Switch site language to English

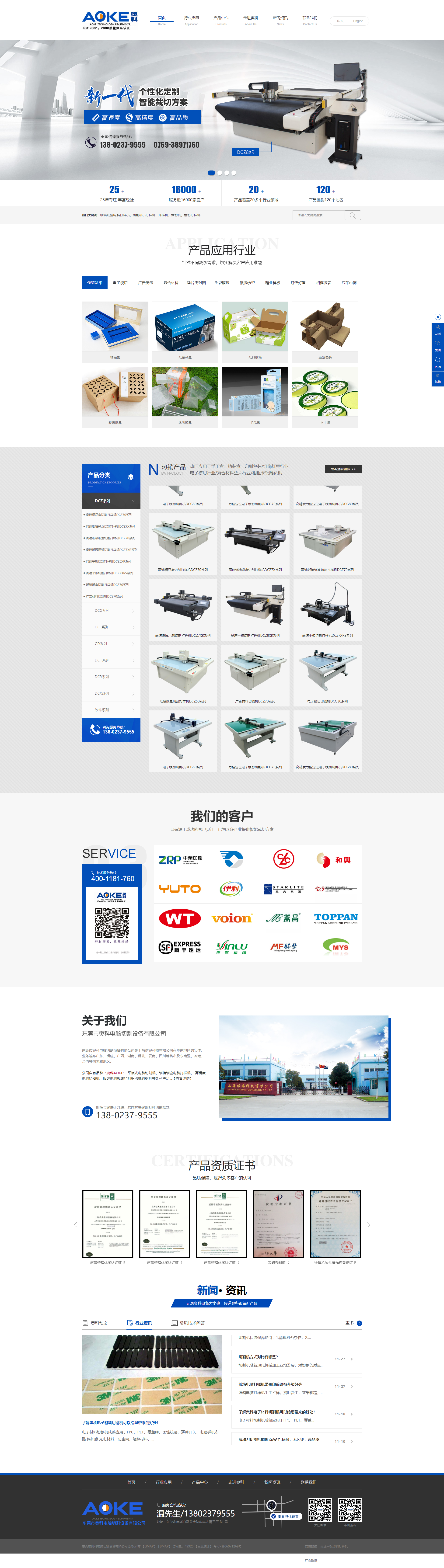pos(358,21)
